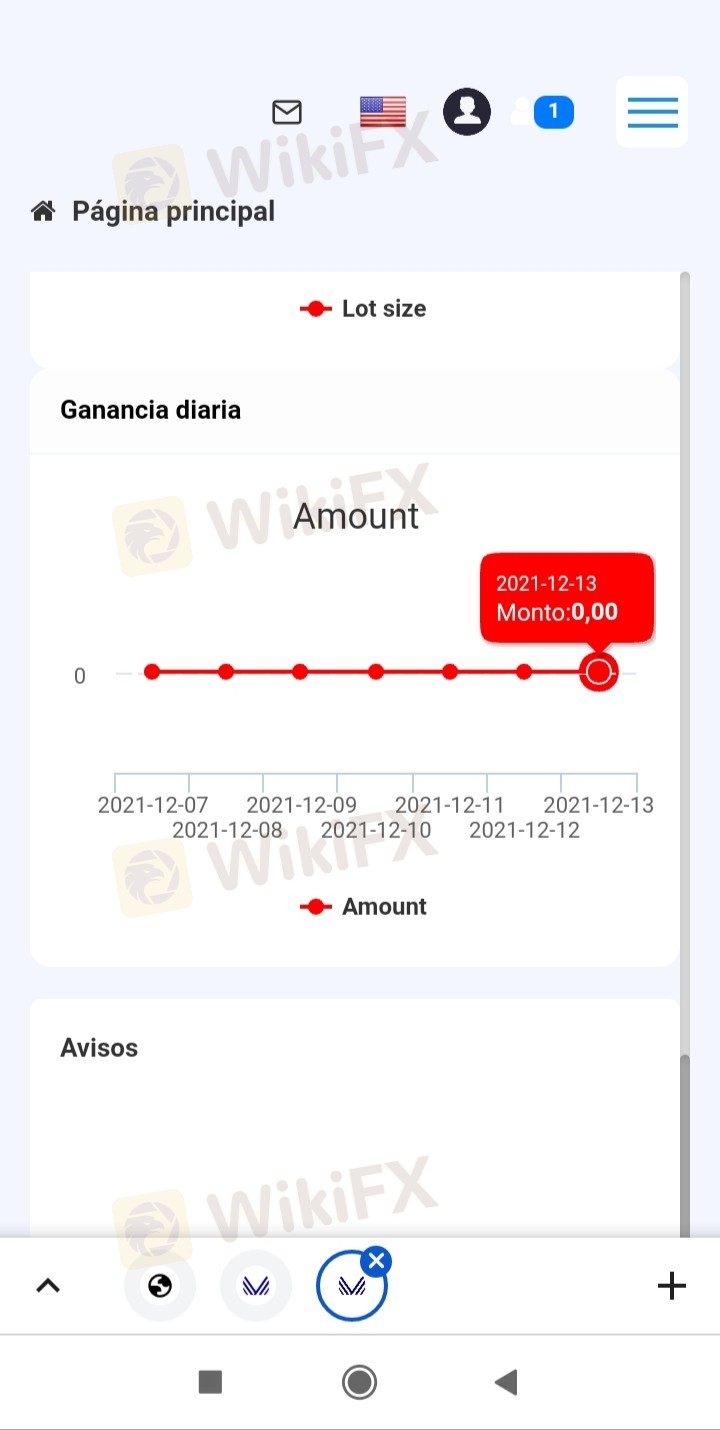Open the mail envelope icon
Viewport: 720px width, 1430px height.
pyautogui.click(x=287, y=112)
